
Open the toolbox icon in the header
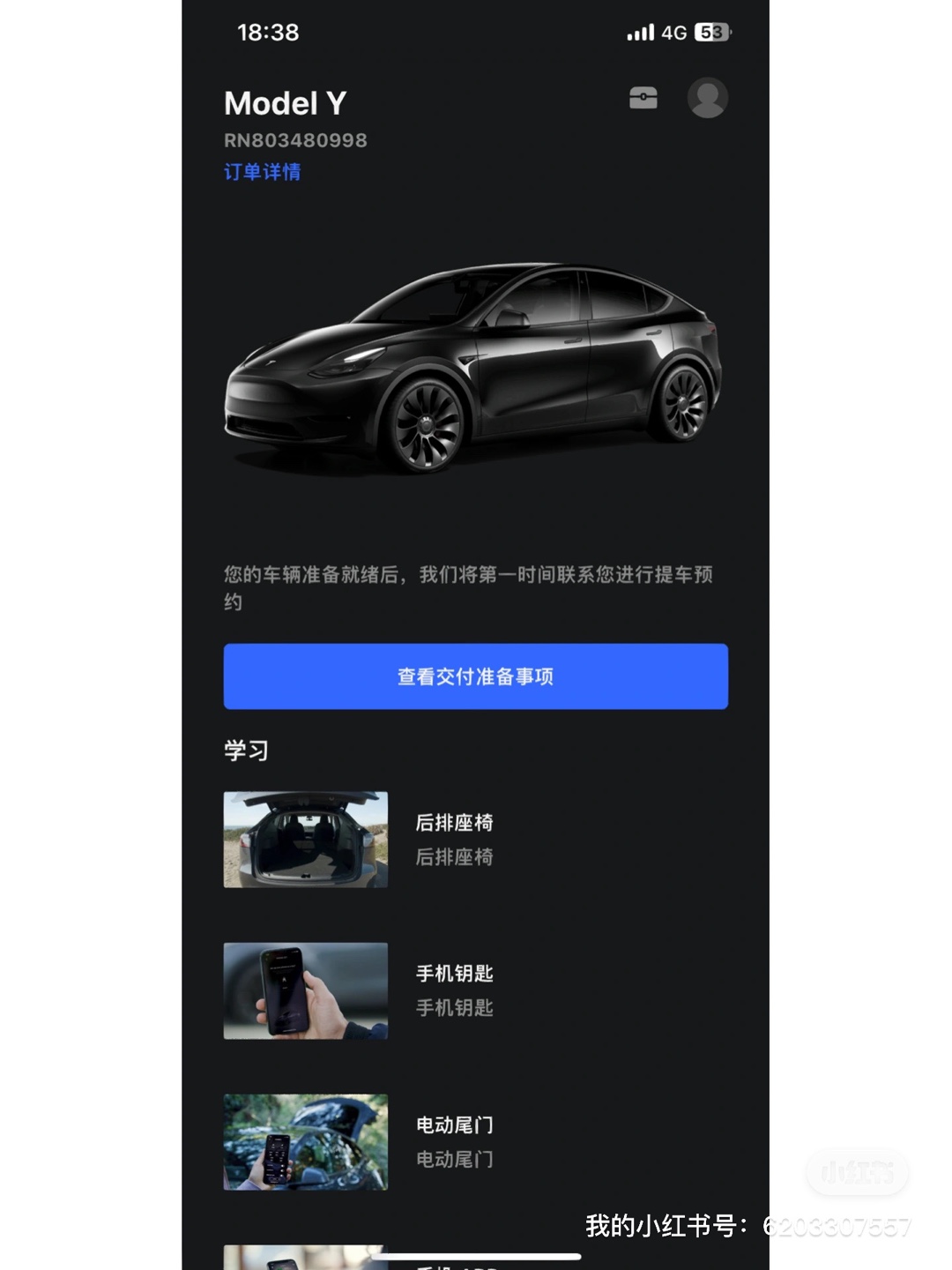click(643, 98)
